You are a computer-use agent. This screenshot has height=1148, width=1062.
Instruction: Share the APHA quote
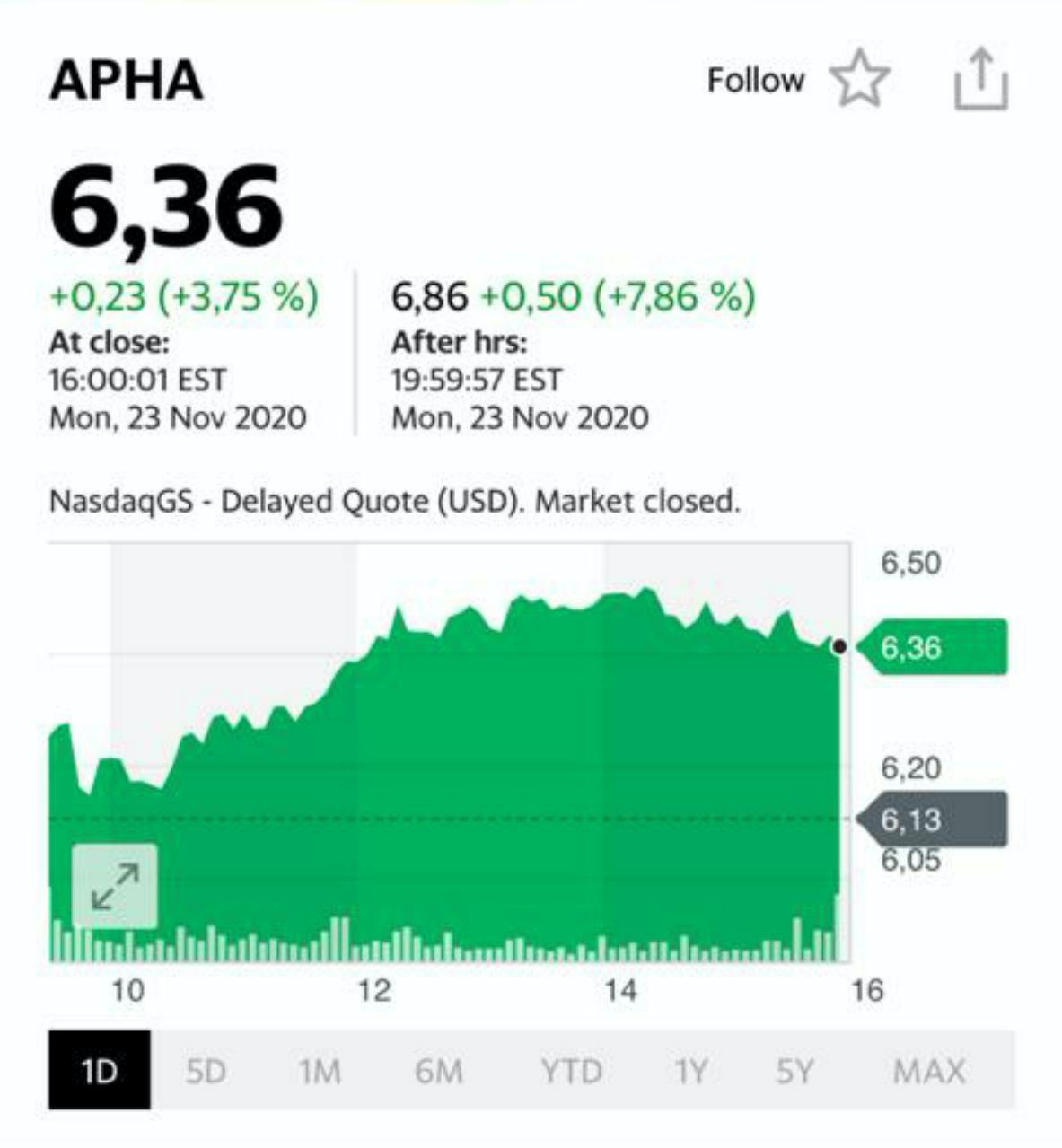pos(980,79)
